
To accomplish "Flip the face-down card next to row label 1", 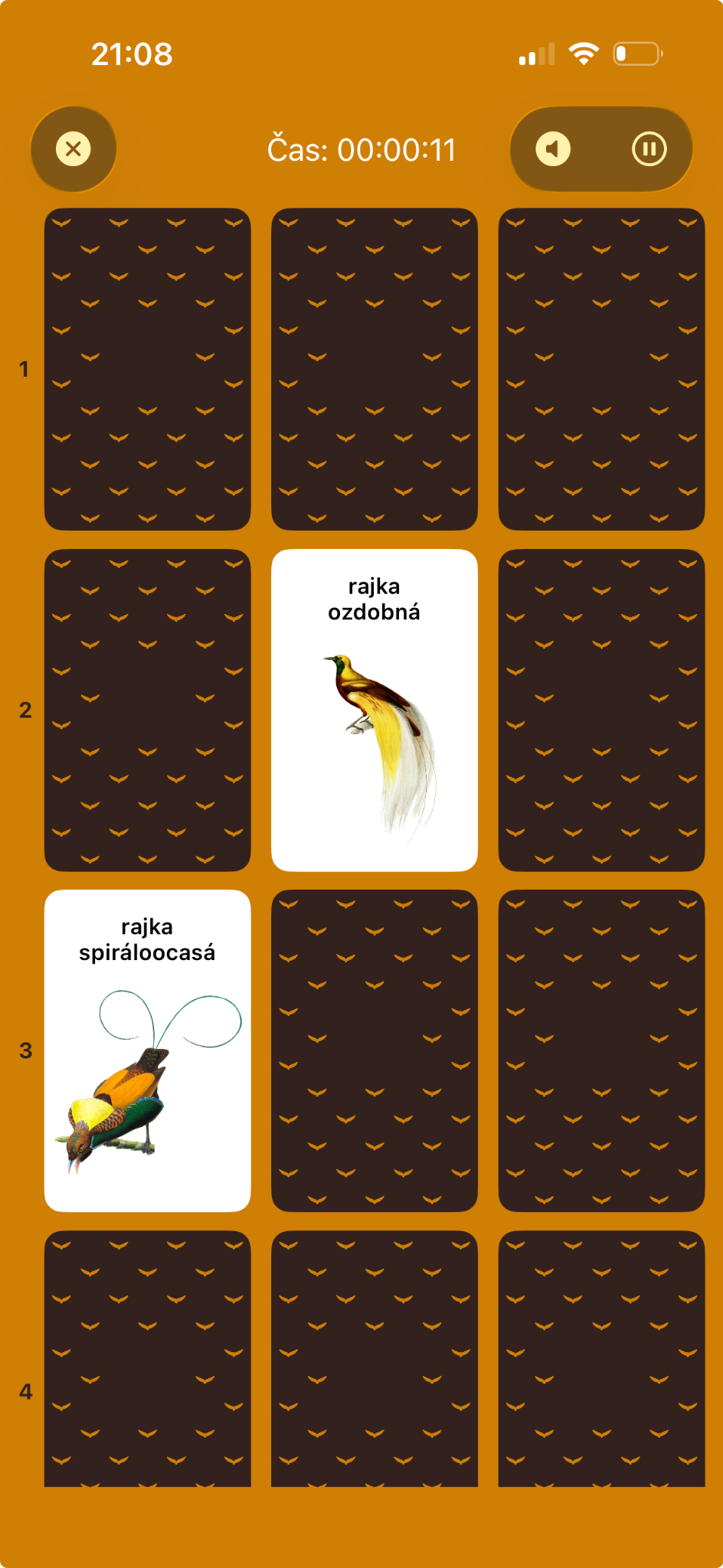I will [x=147, y=369].
